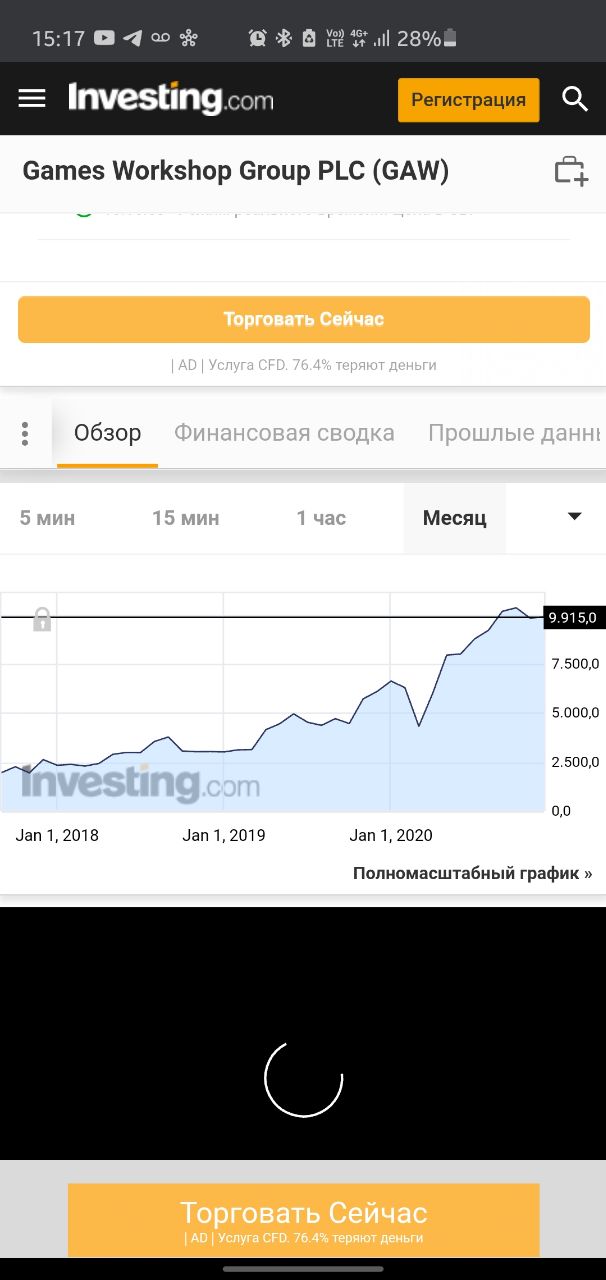Open the Полномасштабный график link
The image size is (606, 1280).
click(x=472, y=873)
